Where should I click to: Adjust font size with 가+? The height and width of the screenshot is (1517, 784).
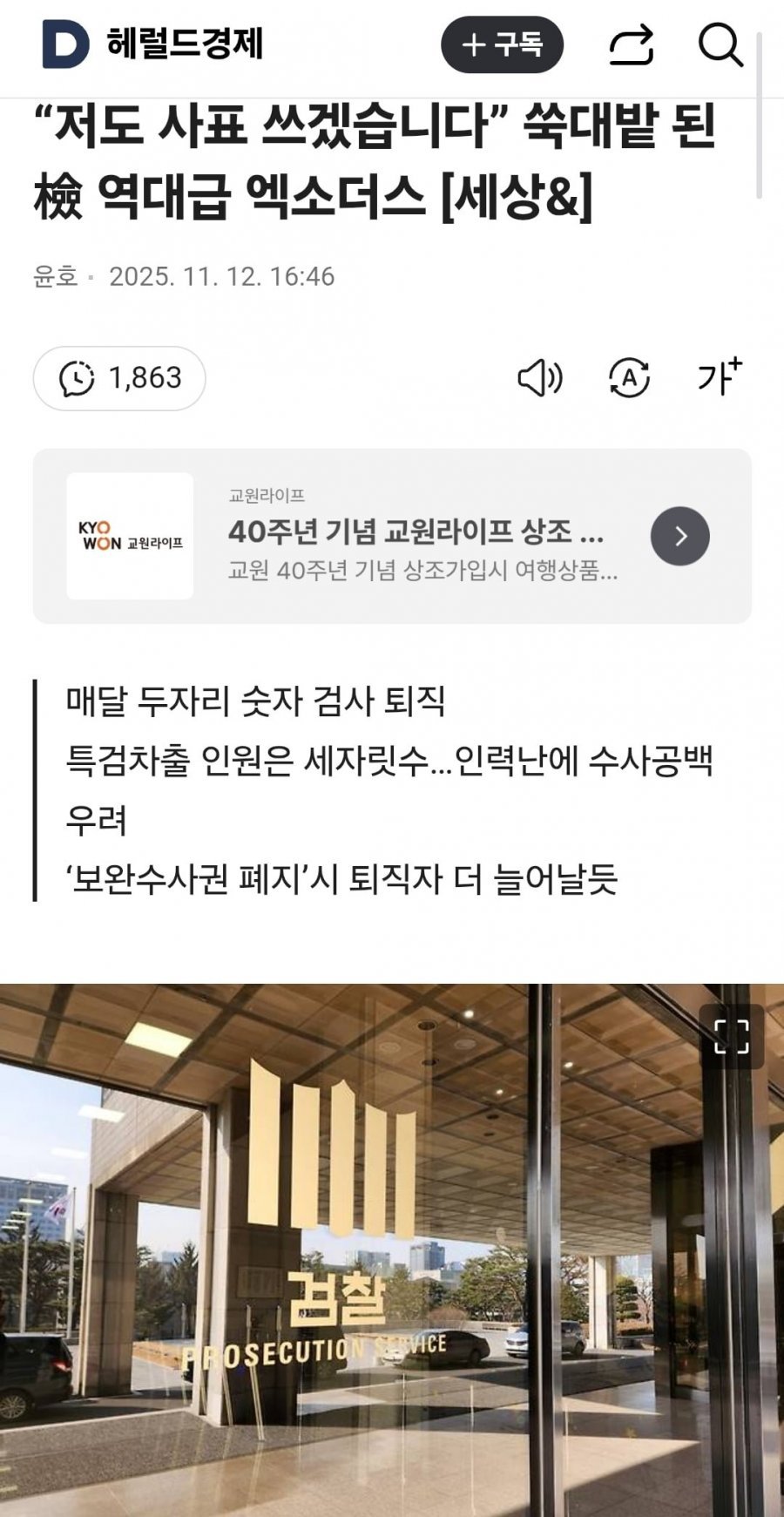click(x=719, y=376)
